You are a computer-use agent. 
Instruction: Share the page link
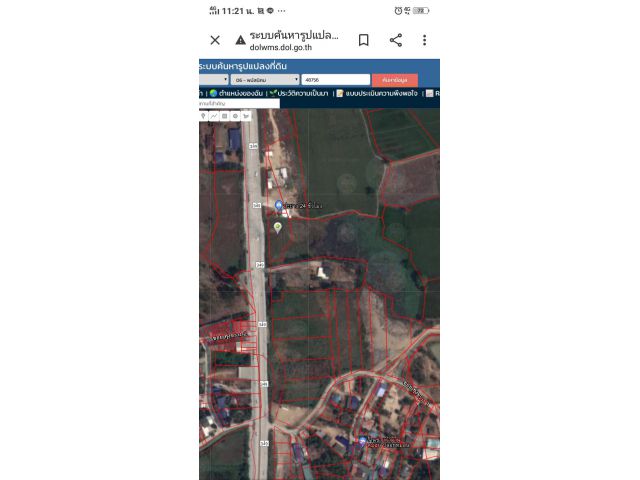click(396, 40)
